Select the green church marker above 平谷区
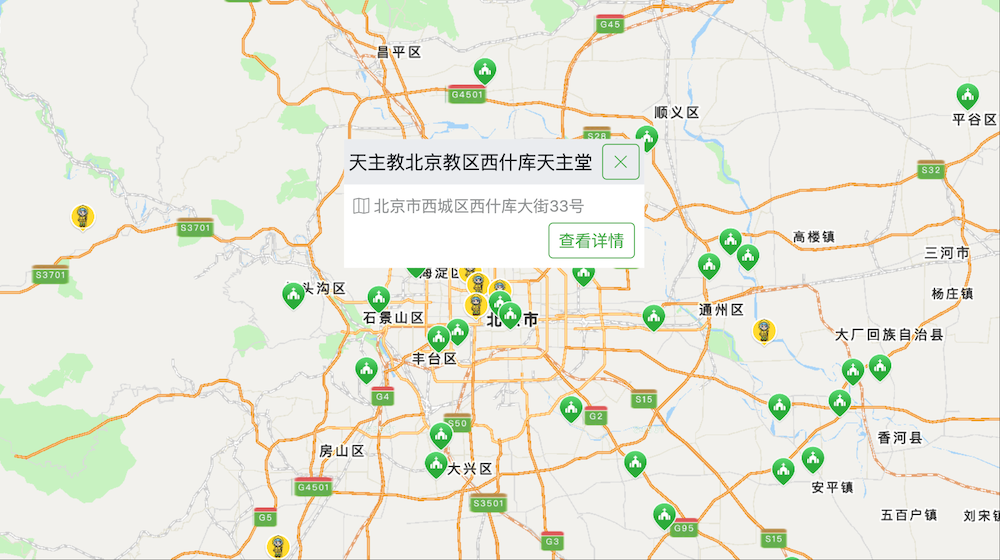Screen dimensions: 1000x560 [x=967, y=95]
